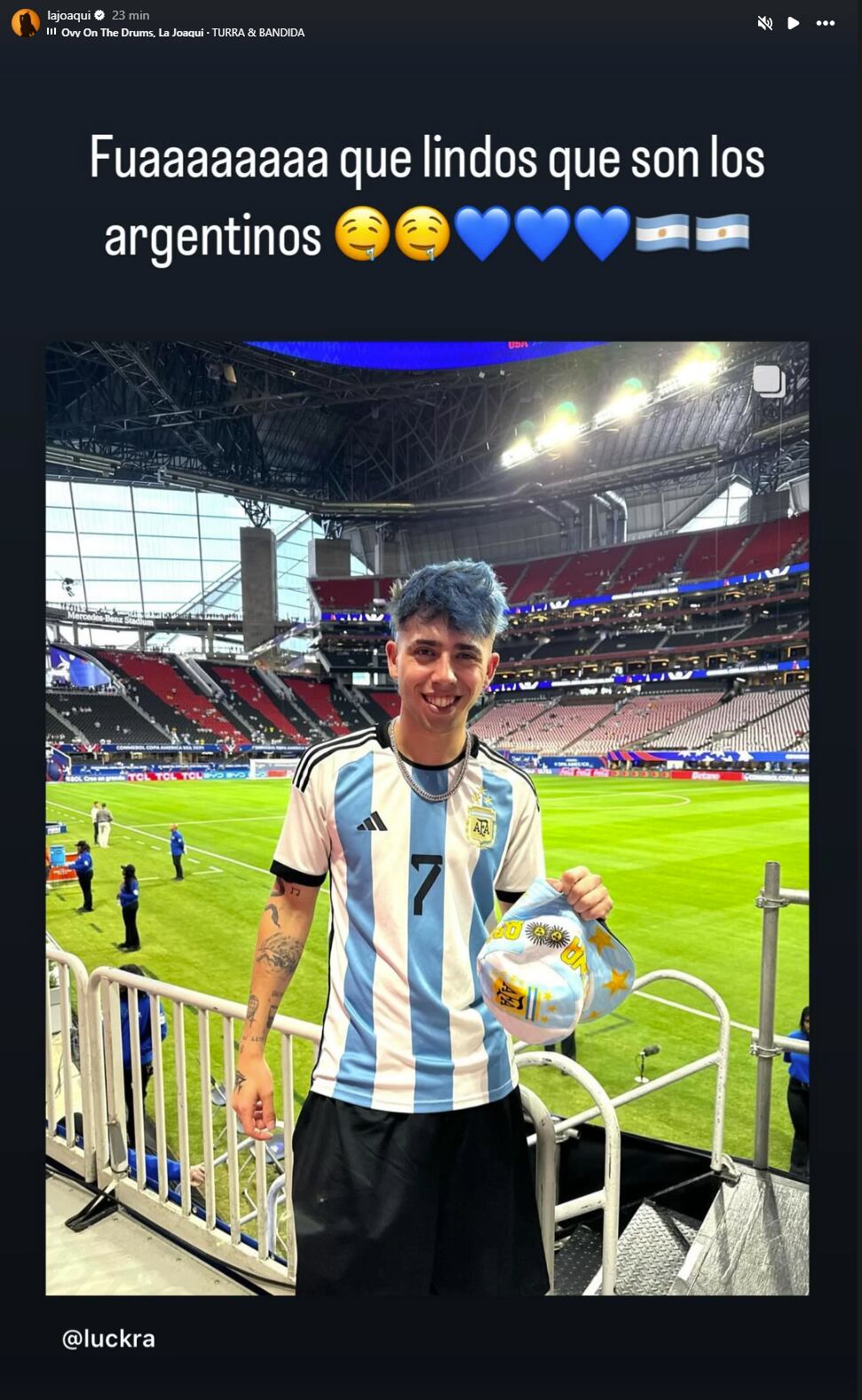Open the lajoaqui username link
This screenshot has height=1400, width=862.
68,15
